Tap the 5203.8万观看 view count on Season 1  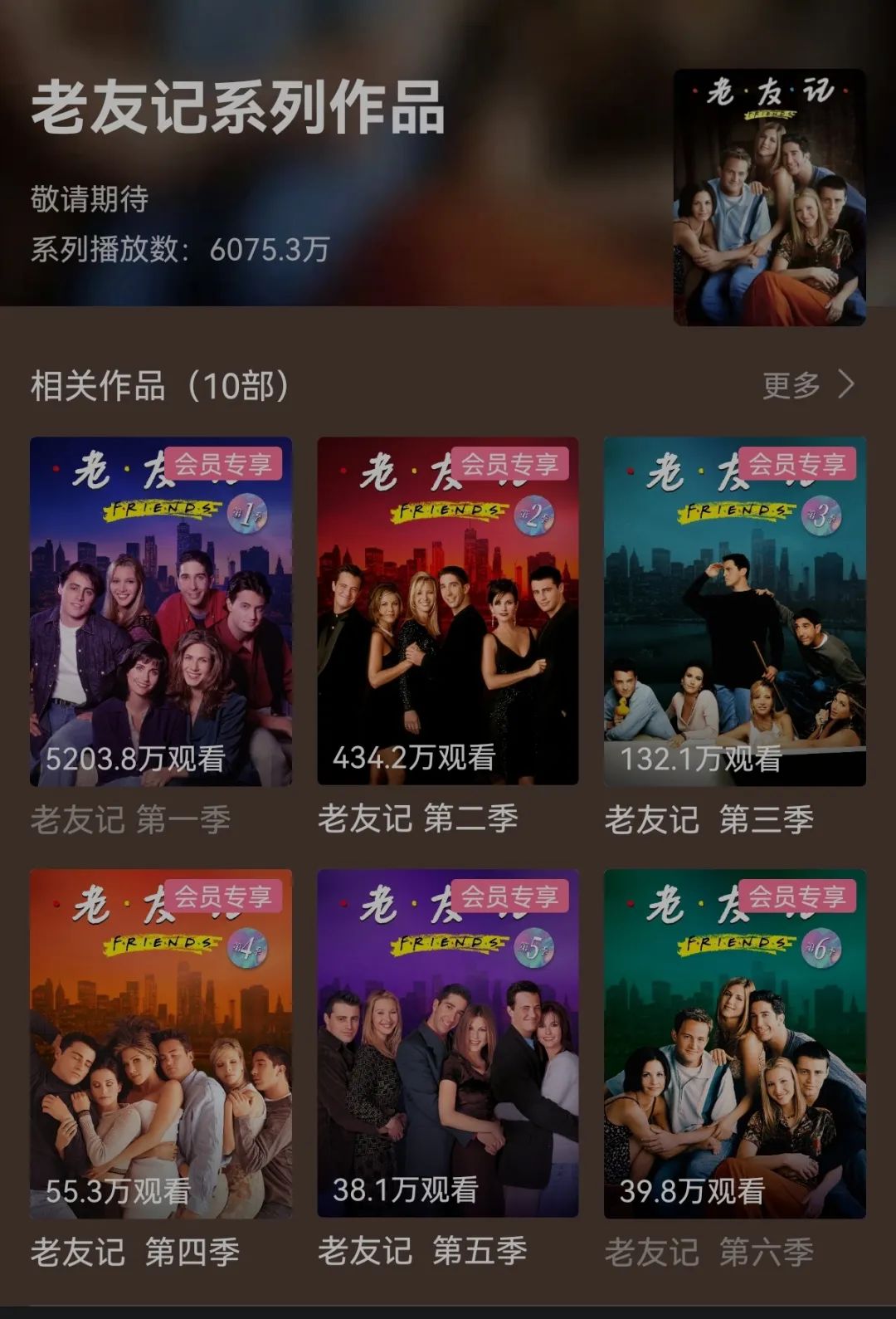point(135,760)
